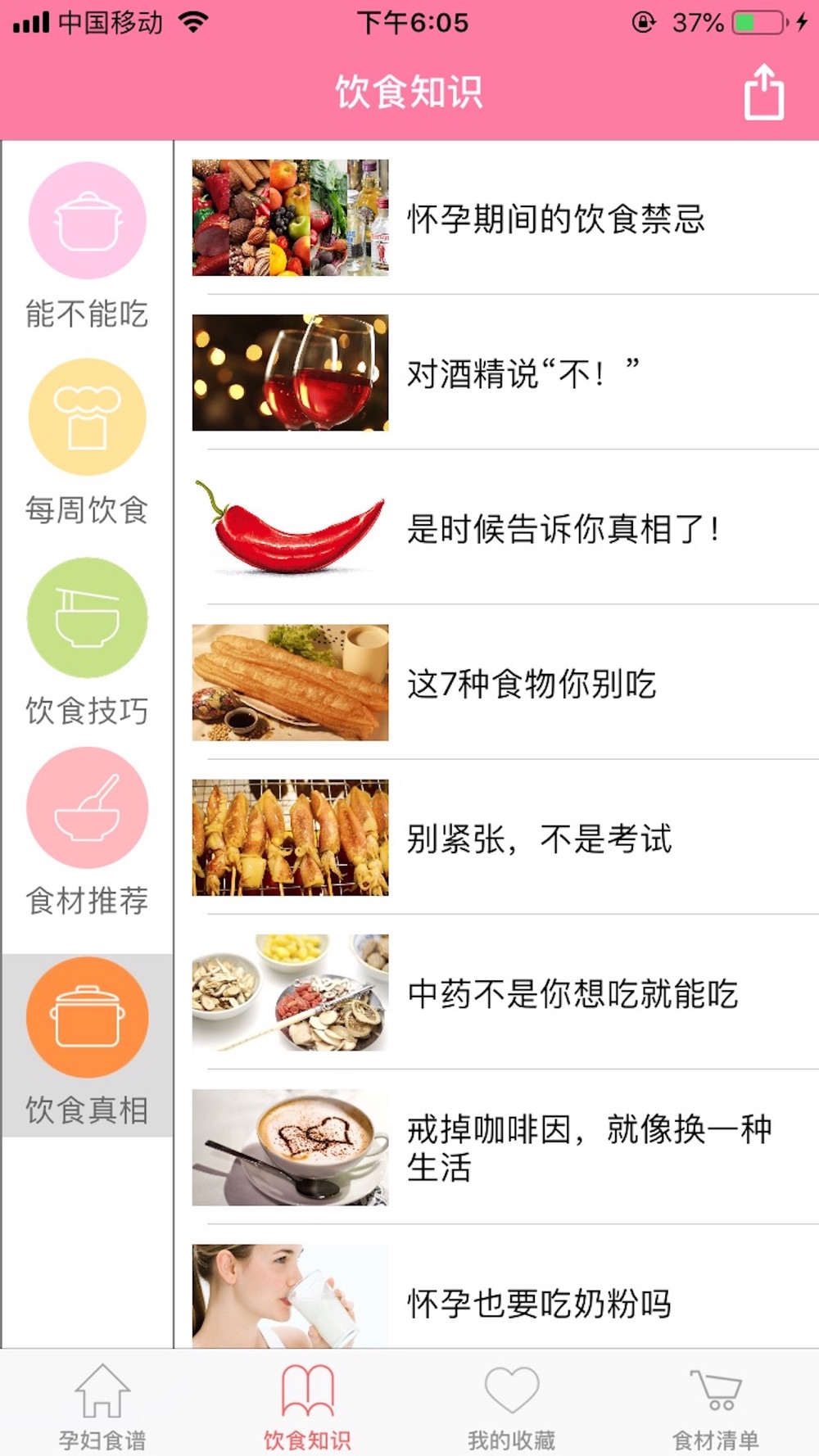Screen dimensions: 819x1456
Task: Open the 食材推荐 category
Action: [87, 833]
